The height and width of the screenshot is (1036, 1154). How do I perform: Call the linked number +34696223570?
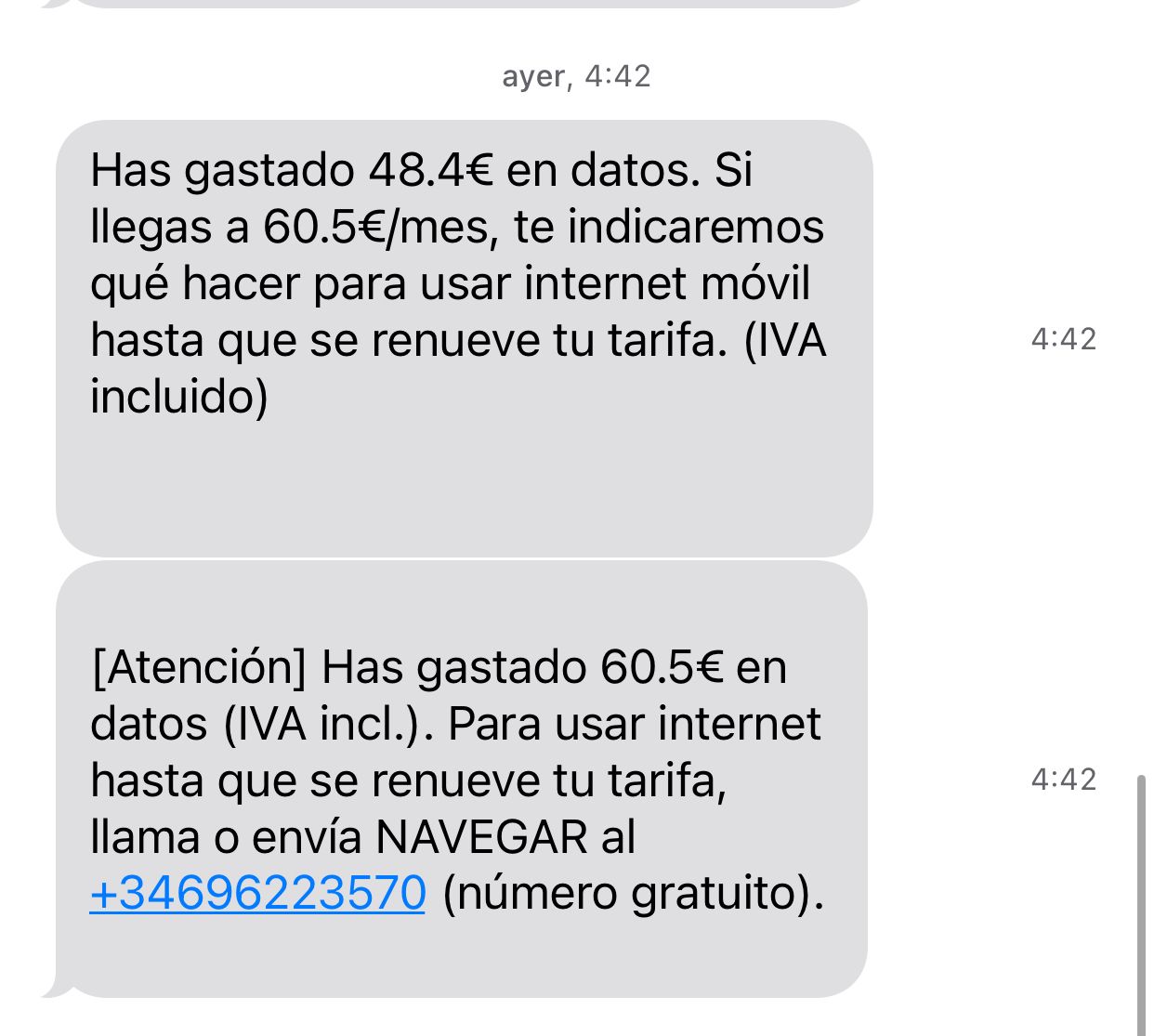(x=257, y=893)
